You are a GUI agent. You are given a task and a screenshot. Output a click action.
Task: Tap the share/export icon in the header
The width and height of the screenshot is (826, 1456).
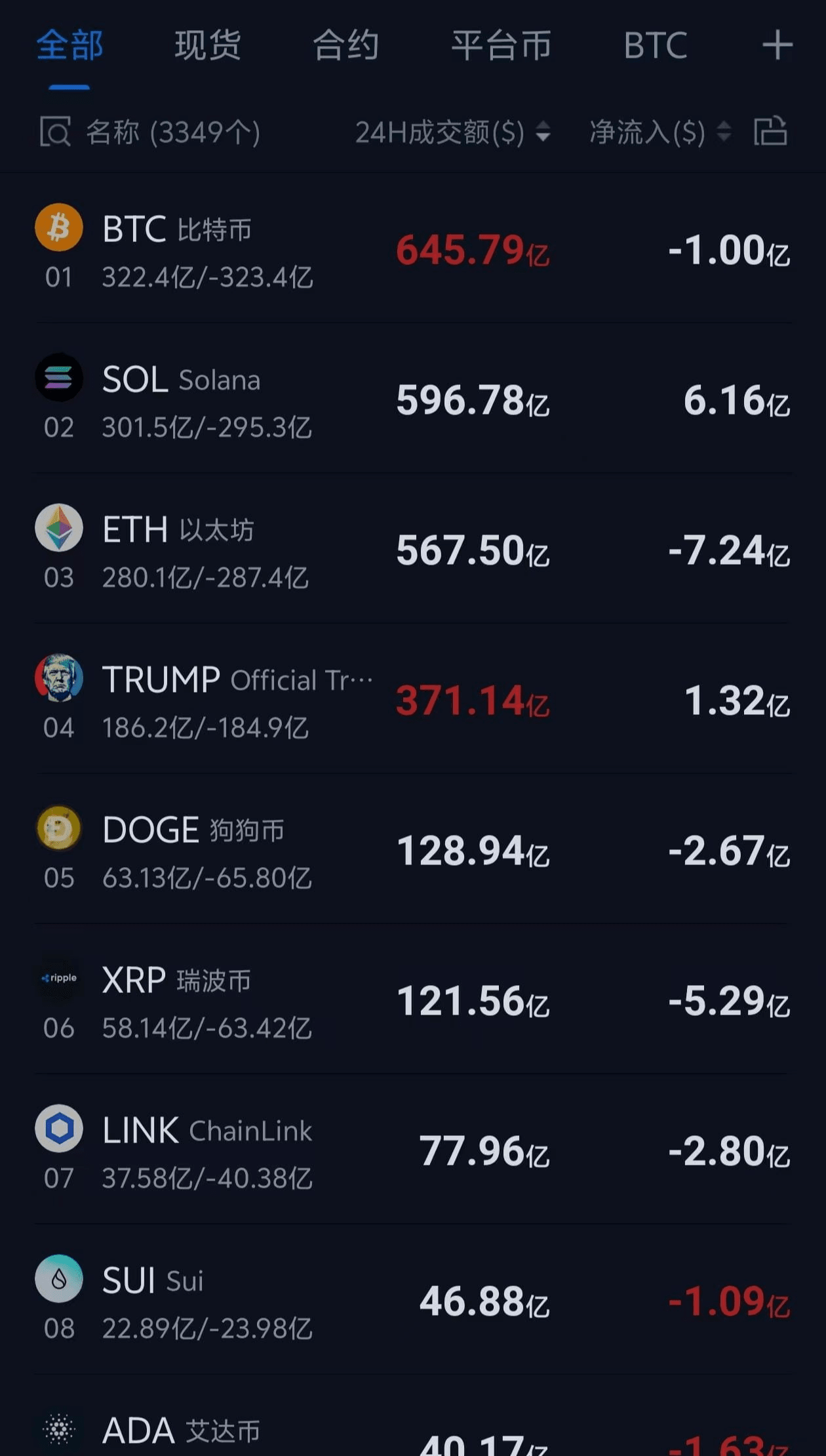770,131
